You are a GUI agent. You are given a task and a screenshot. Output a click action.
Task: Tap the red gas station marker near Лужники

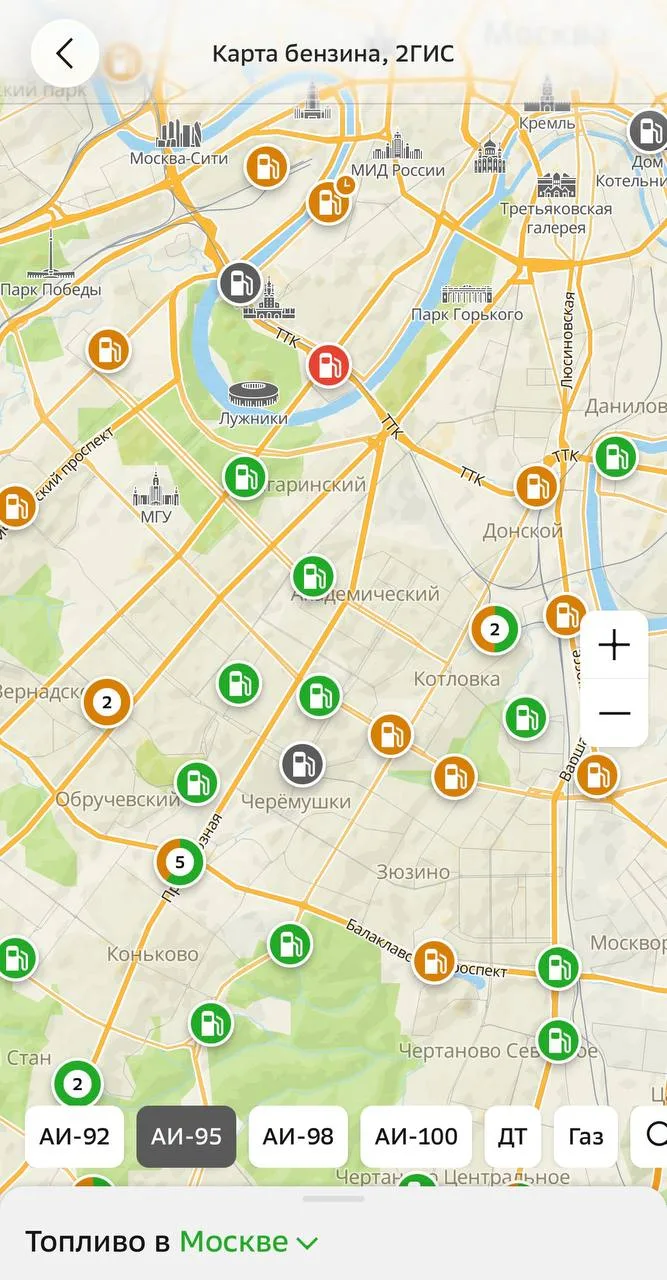tap(329, 365)
